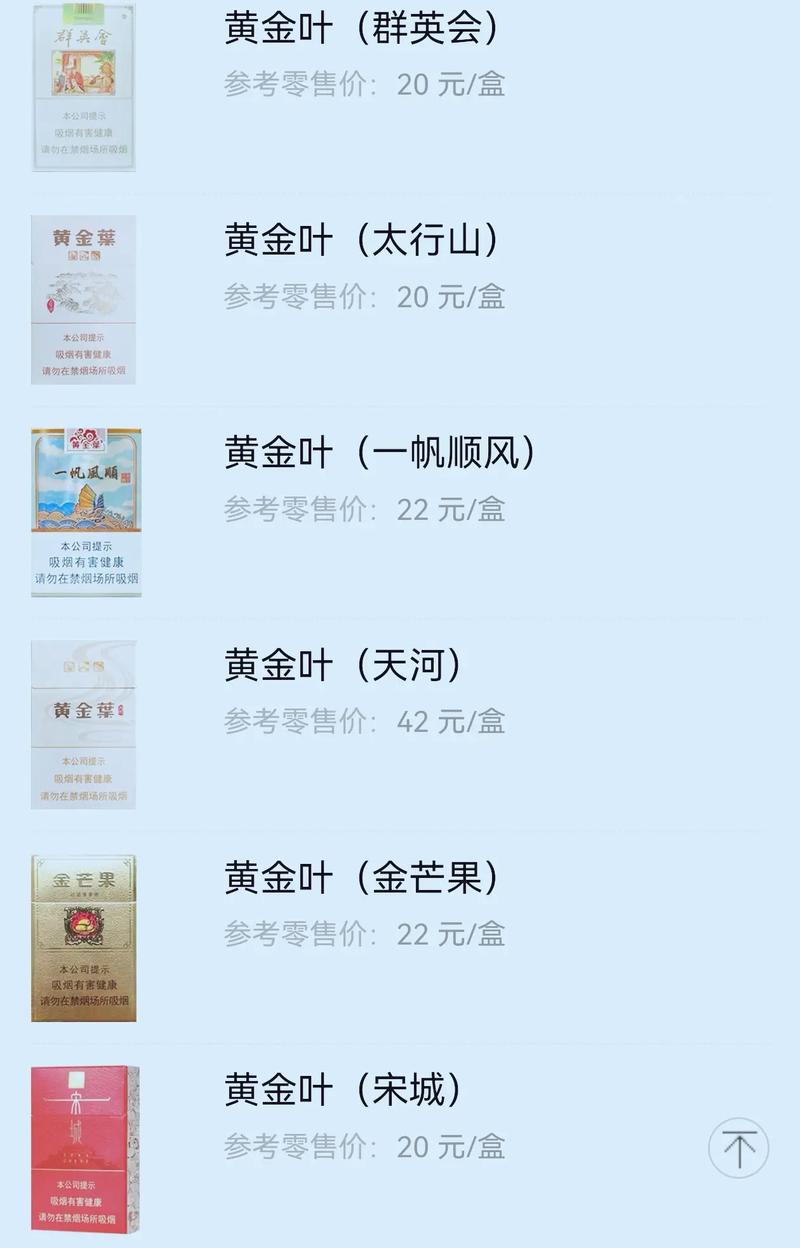Select the 黄金叶（一帆顺风）row

380,453
